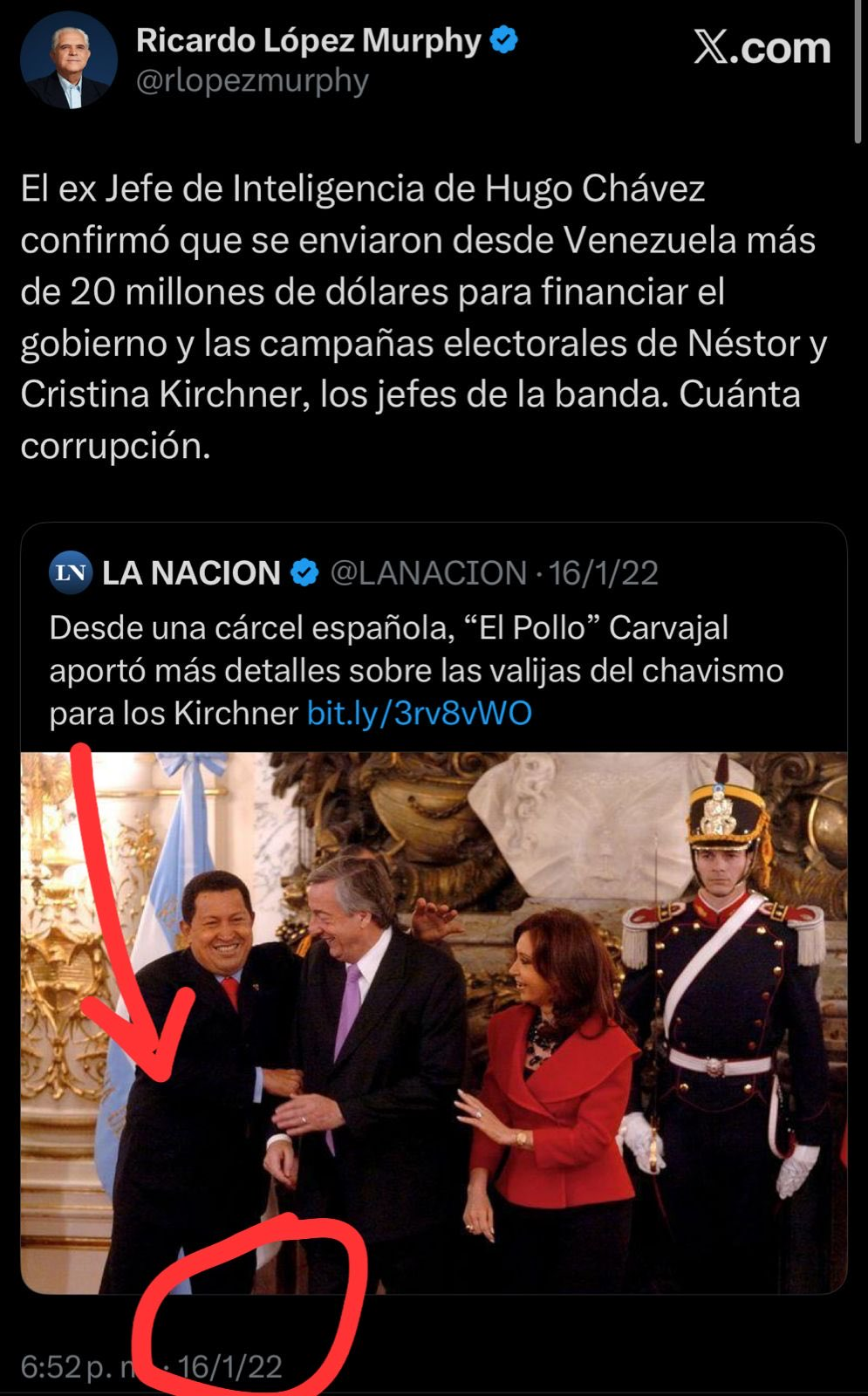This screenshot has width=868, height=1396.
Task: Tap the LA NACION account avatar
Action: pyautogui.click(x=71, y=573)
